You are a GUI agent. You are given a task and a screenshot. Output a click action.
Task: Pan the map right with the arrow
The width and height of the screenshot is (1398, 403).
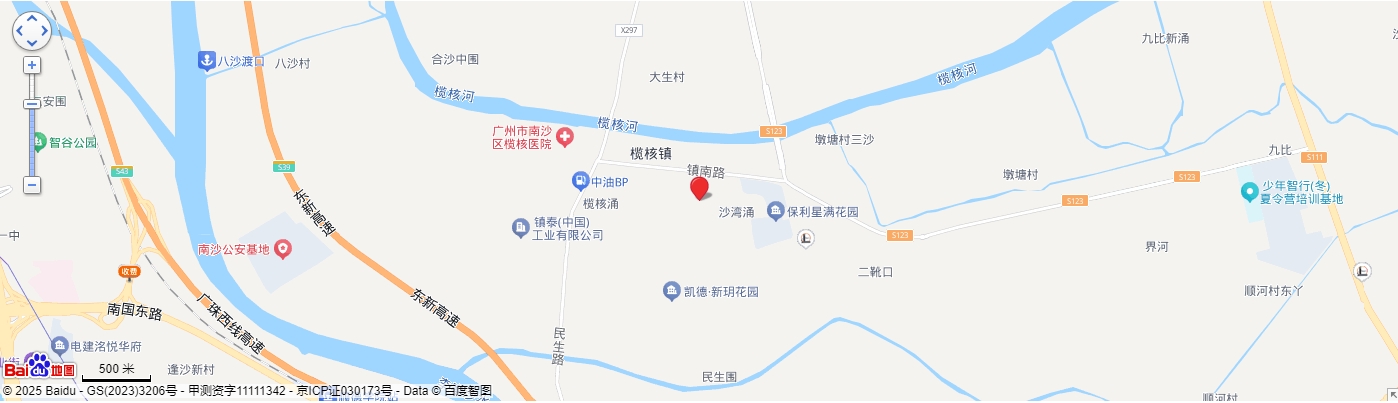click(44, 31)
